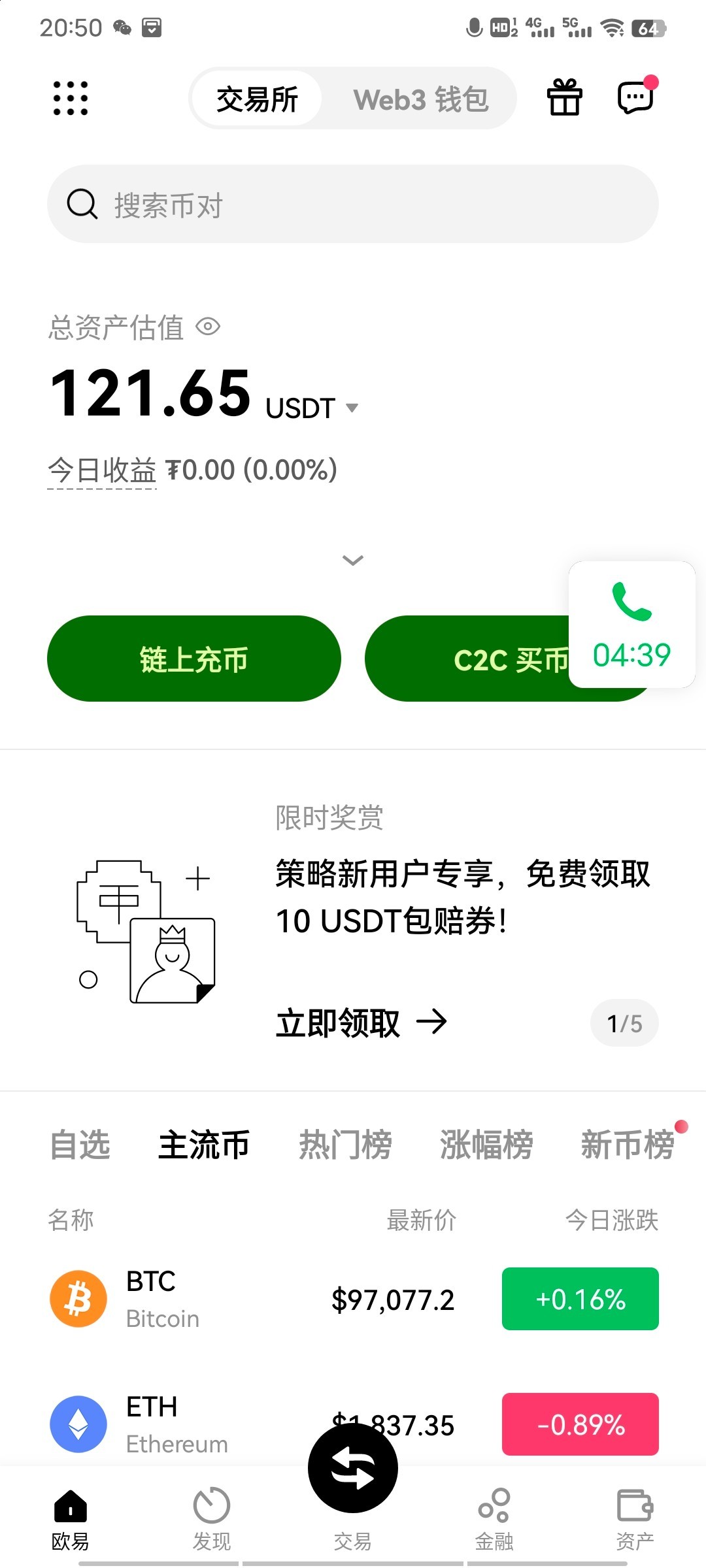Open the floating call timer widget
Screen dimensions: 706x1568
tap(632, 624)
